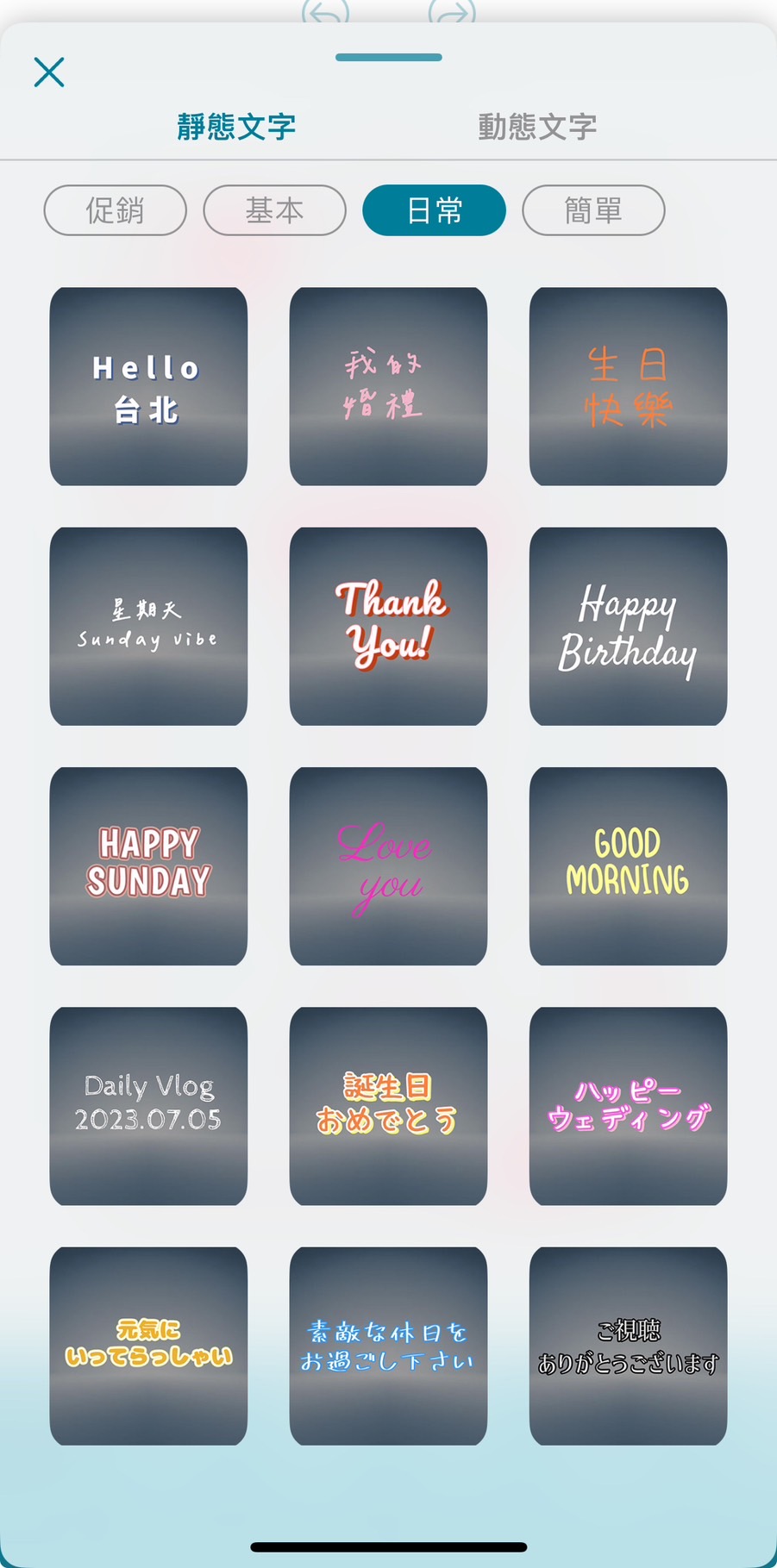Image resolution: width=777 pixels, height=1568 pixels.
Task: Select the 星期天 Sunday vibe style
Action: pyautogui.click(x=148, y=626)
